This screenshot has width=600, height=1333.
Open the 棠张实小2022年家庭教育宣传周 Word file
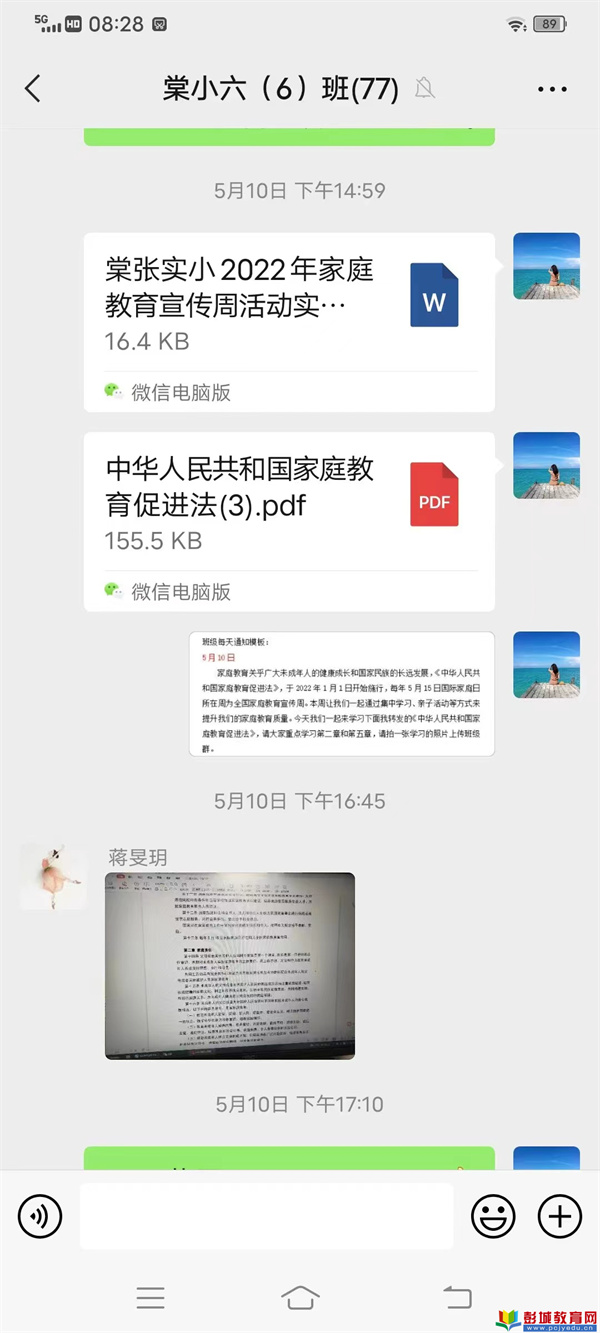coord(288,321)
